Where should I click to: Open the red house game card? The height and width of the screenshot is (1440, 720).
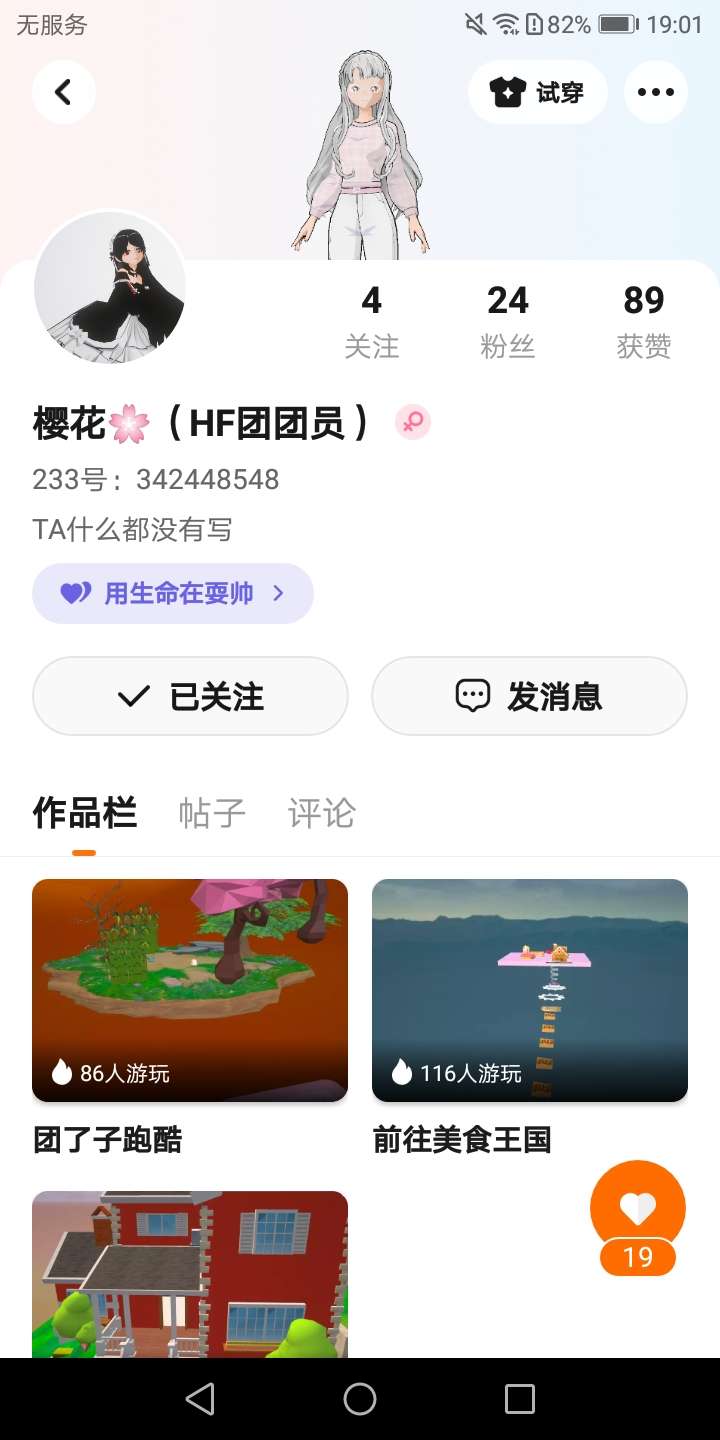(190, 1274)
